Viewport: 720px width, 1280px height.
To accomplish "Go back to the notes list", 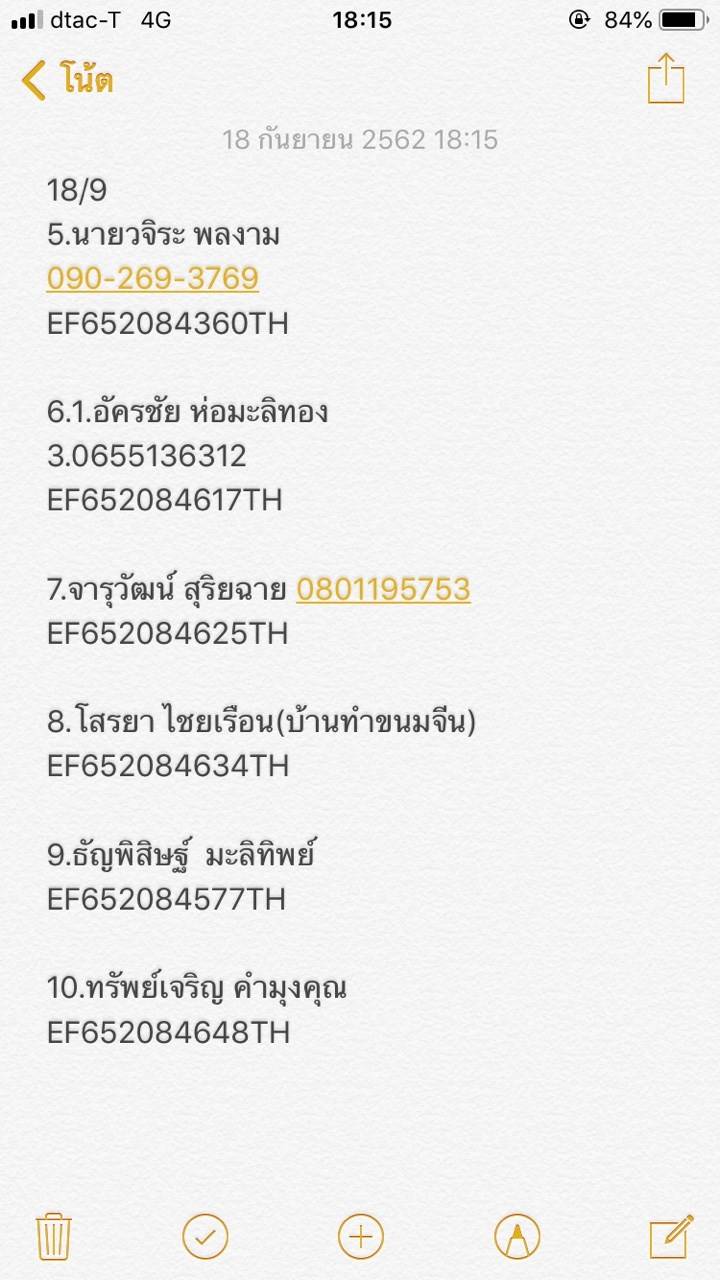I will (x=66, y=79).
